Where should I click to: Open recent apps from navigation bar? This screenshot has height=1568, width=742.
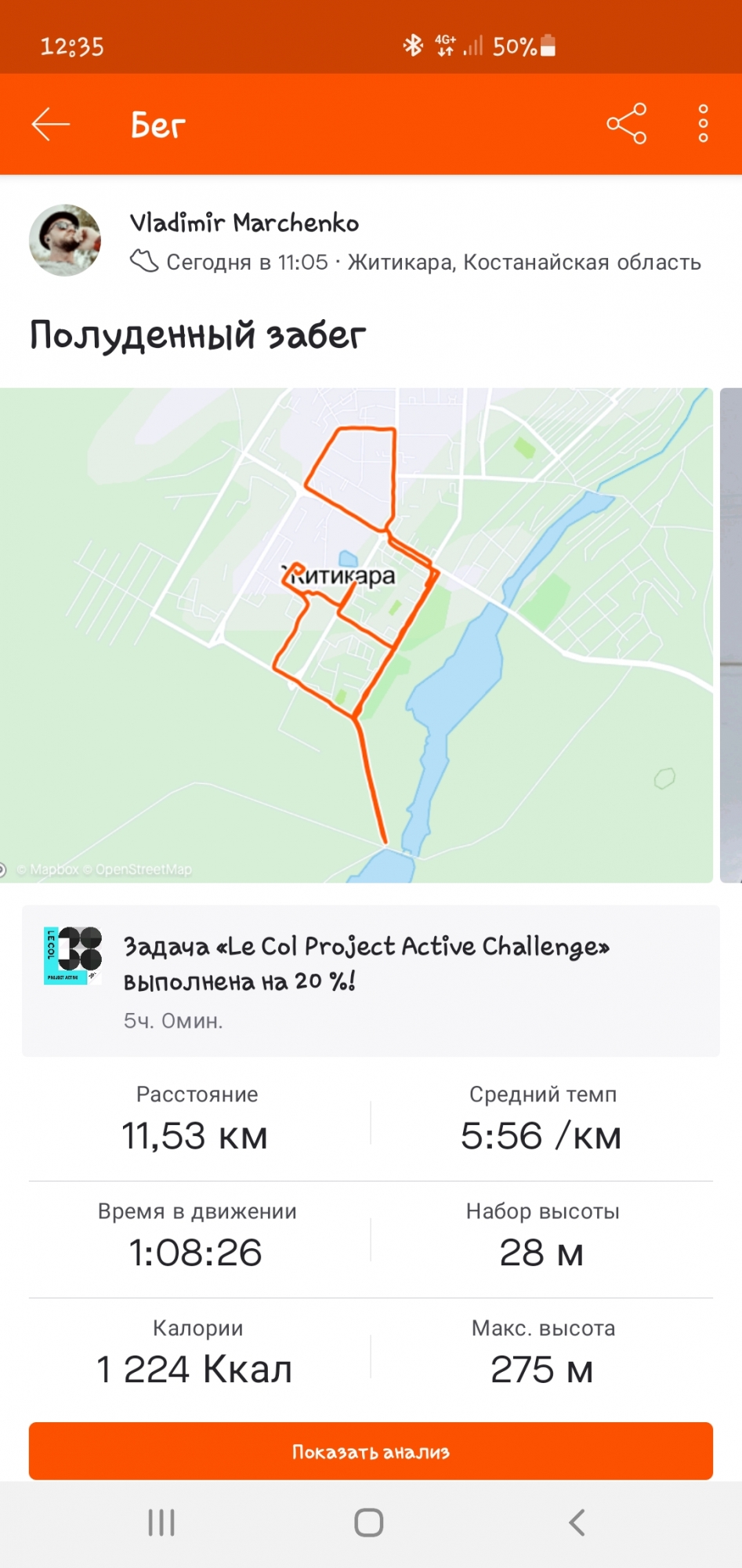click(x=161, y=1523)
